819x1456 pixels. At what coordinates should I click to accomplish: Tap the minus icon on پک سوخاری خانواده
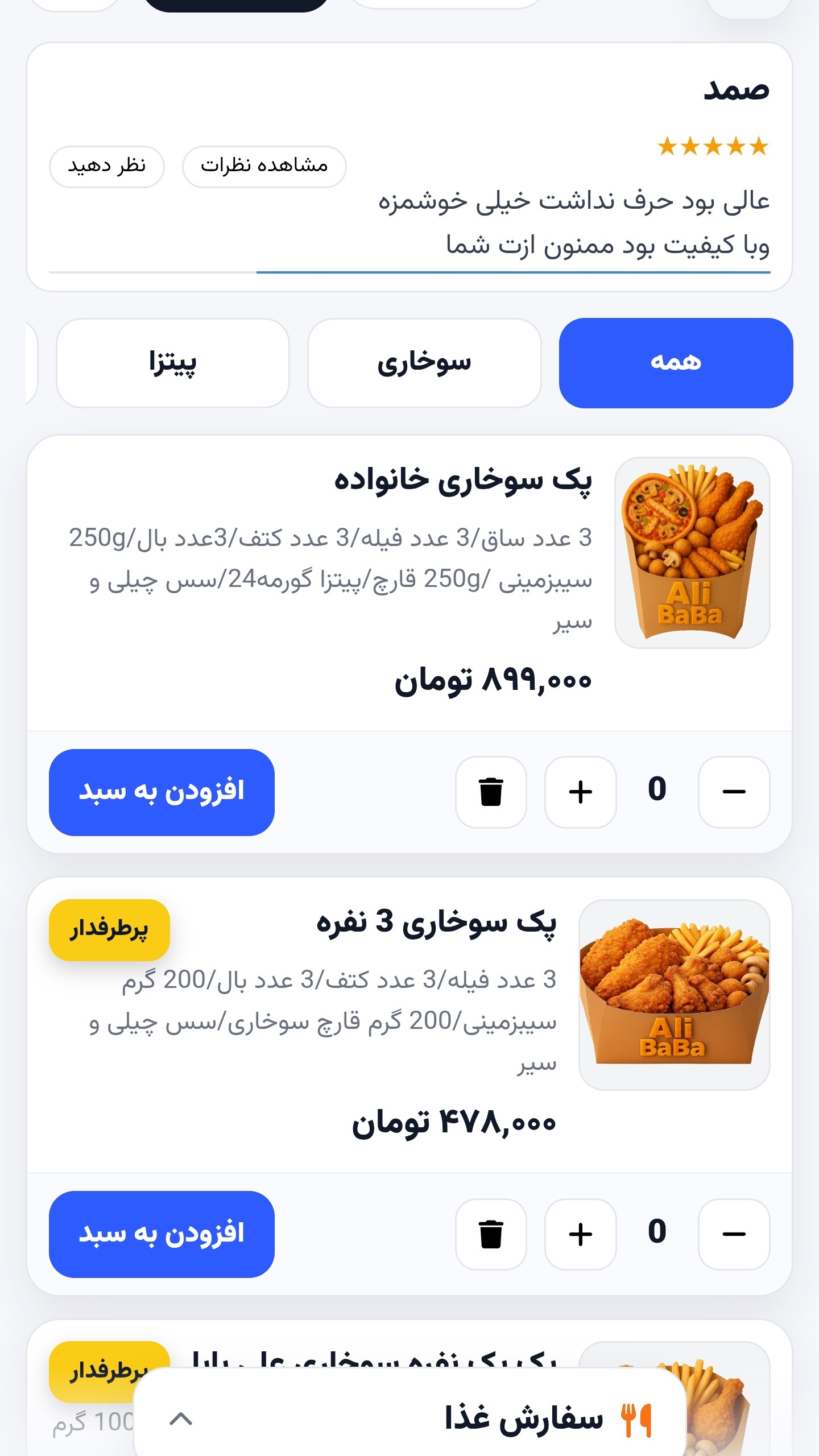(734, 791)
